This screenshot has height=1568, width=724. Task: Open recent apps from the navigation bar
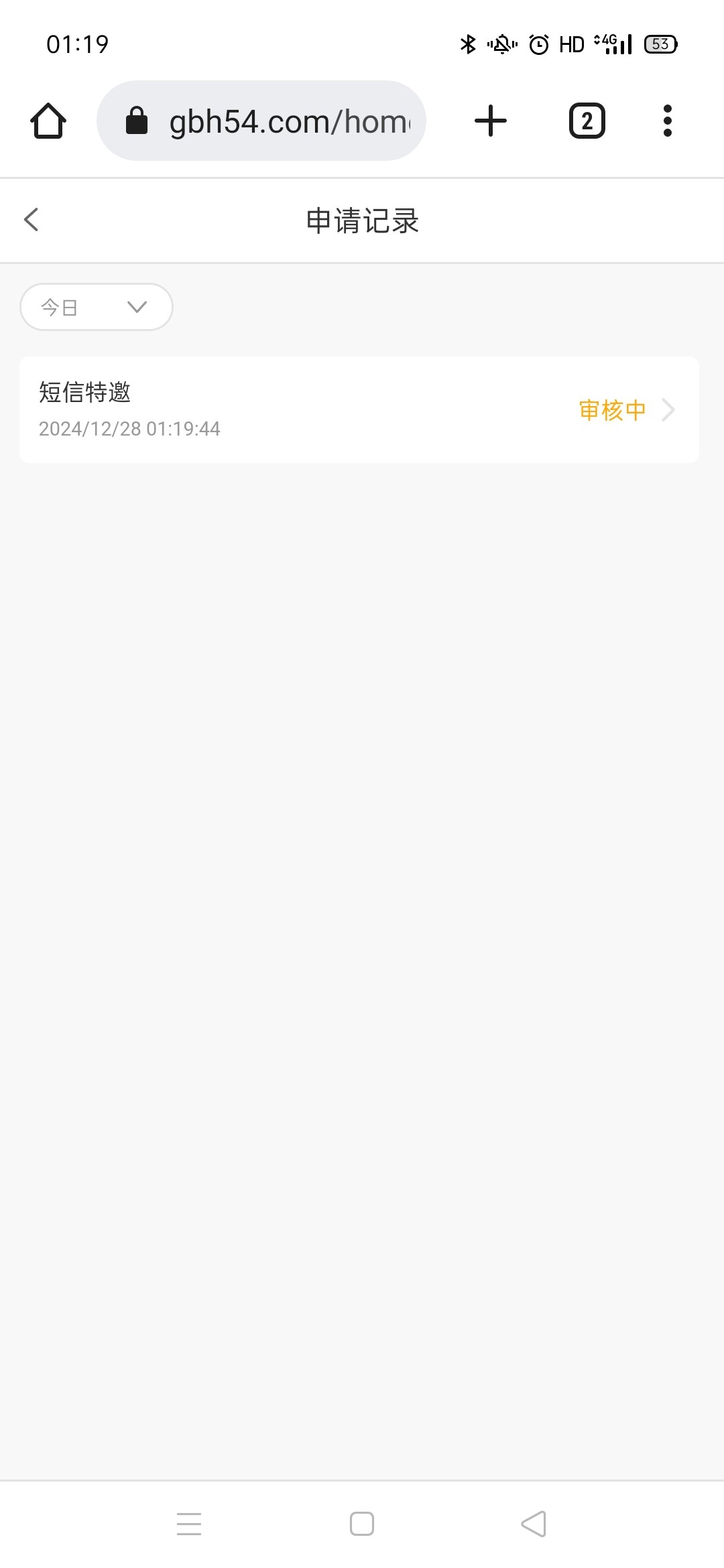(189, 1524)
